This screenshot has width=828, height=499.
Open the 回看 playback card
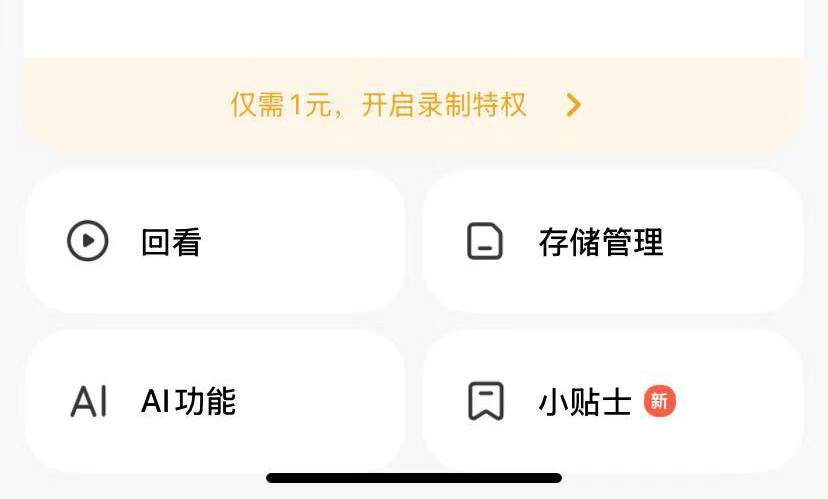214,242
